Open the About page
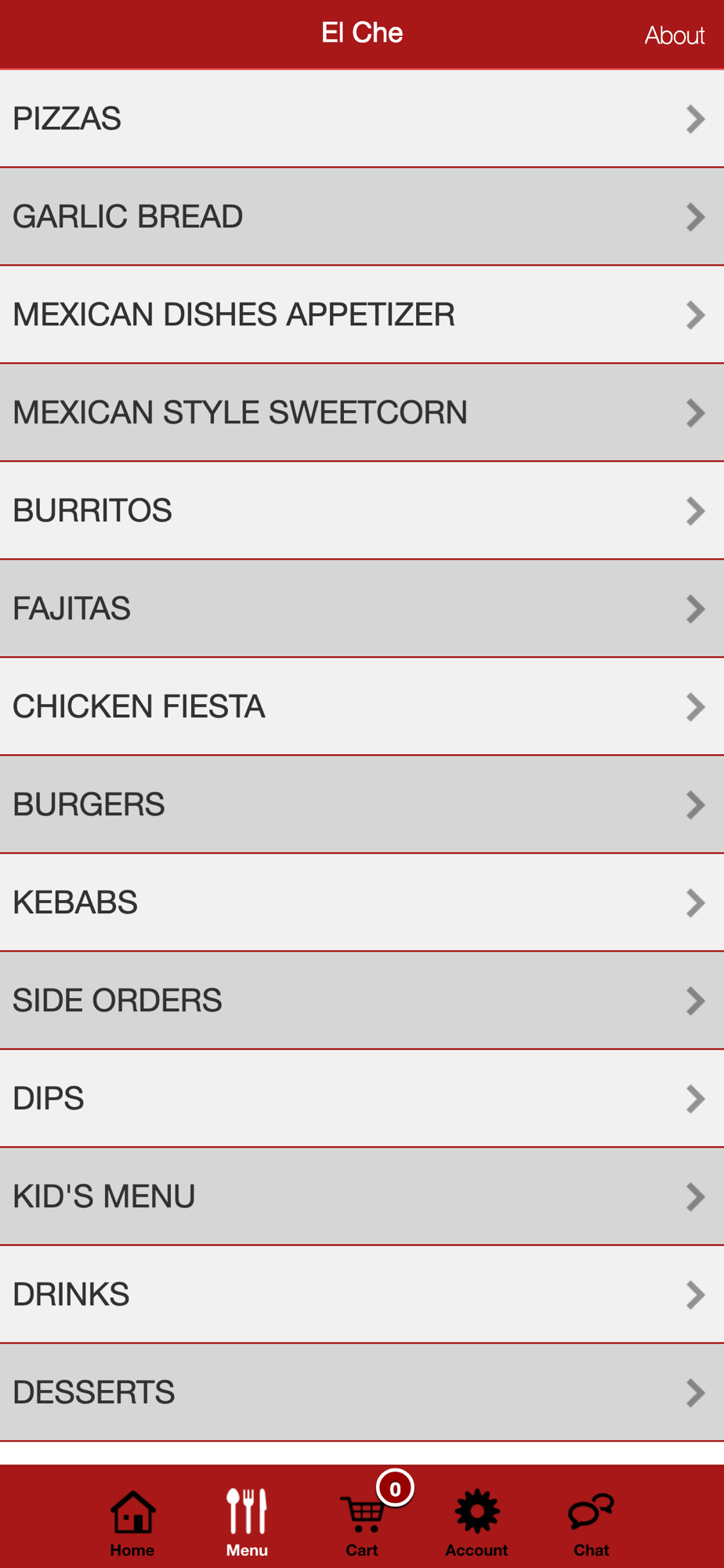 674,35
